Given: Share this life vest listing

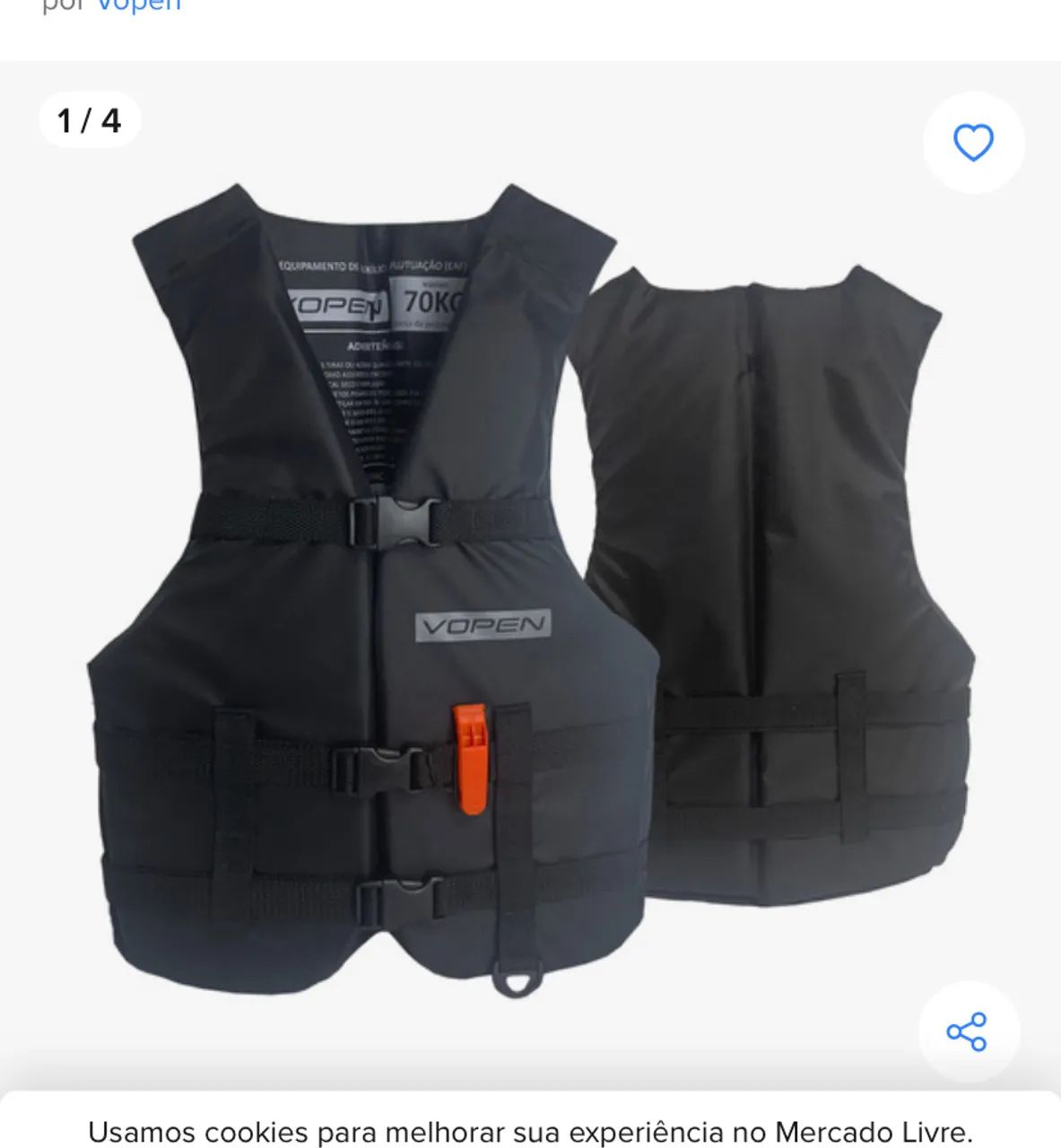Looking at the screenshot, I should pyautogui.click(x=967, y=1031).
